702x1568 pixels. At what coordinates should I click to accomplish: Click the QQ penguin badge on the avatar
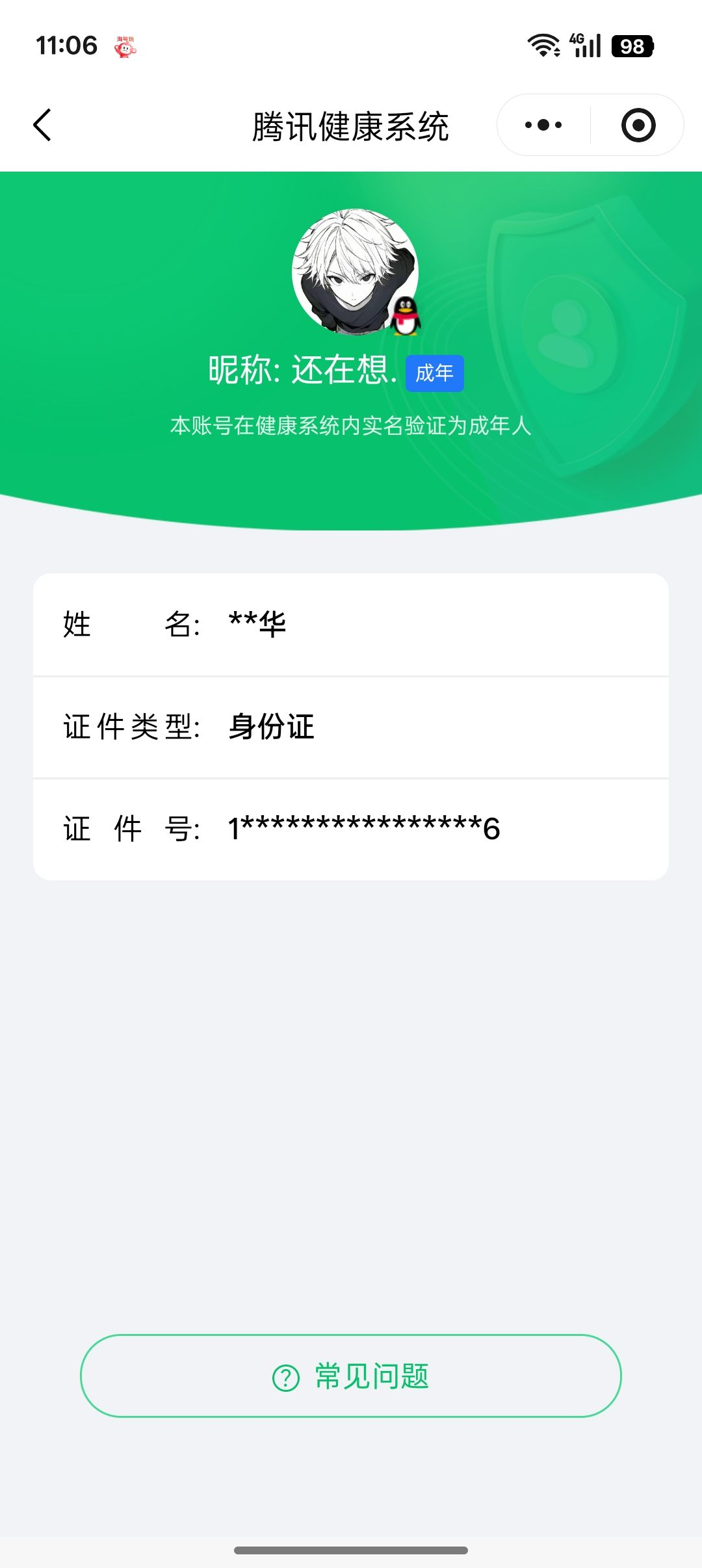[x=406, y=318]
